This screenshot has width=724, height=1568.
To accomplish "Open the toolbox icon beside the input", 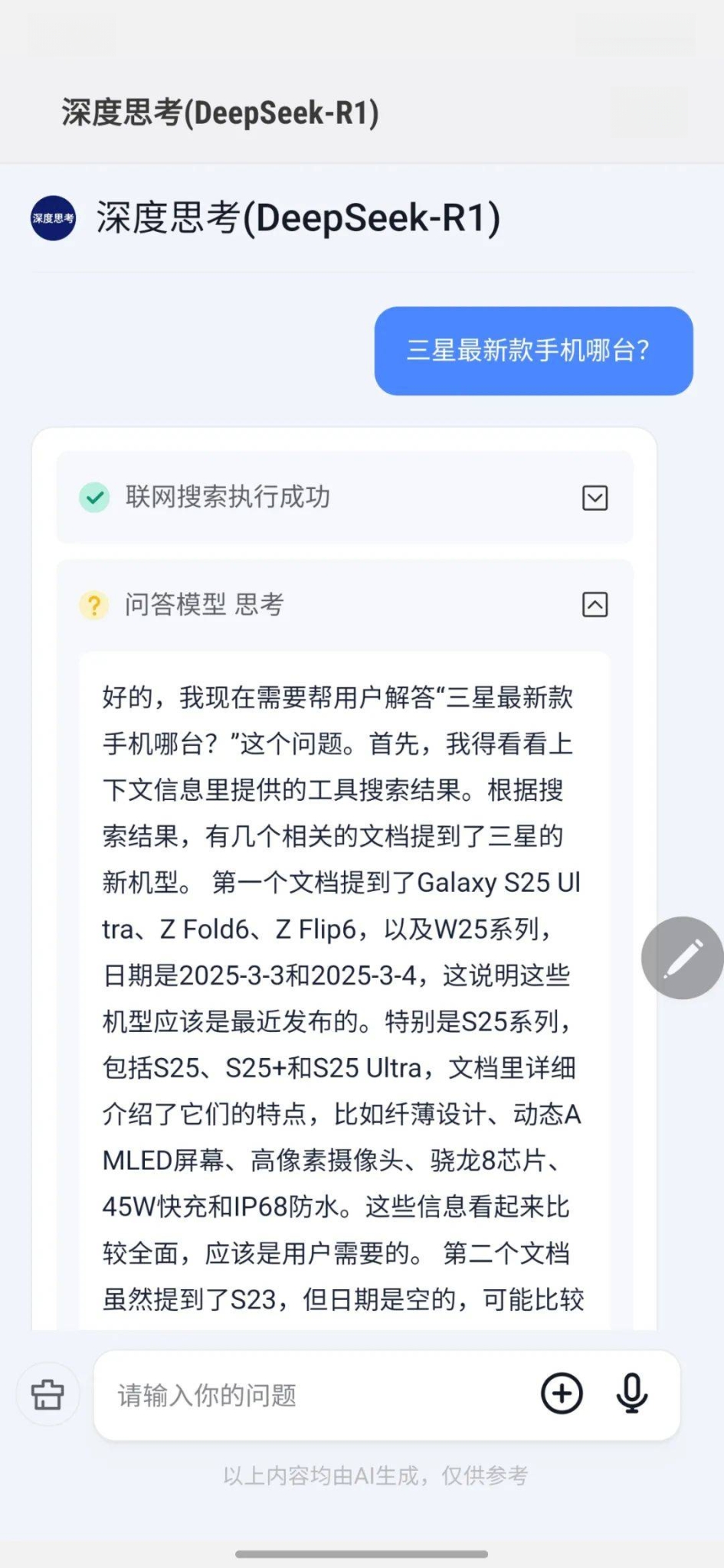I will pos(48,1394).
